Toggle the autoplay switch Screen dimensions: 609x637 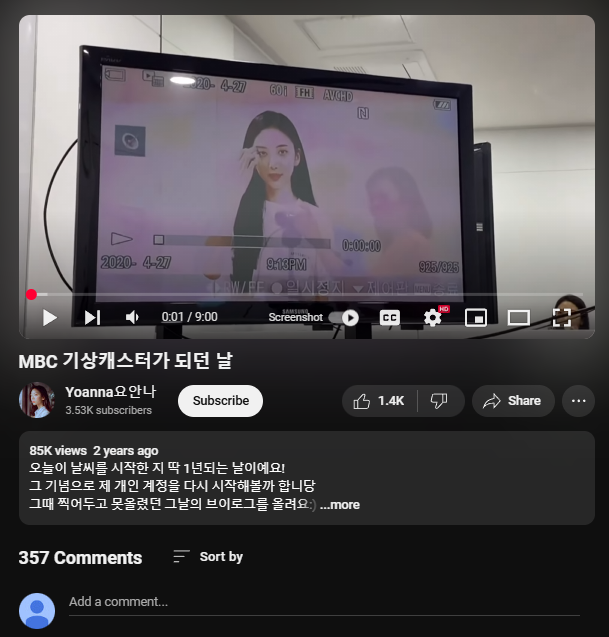tap(344, 317)
